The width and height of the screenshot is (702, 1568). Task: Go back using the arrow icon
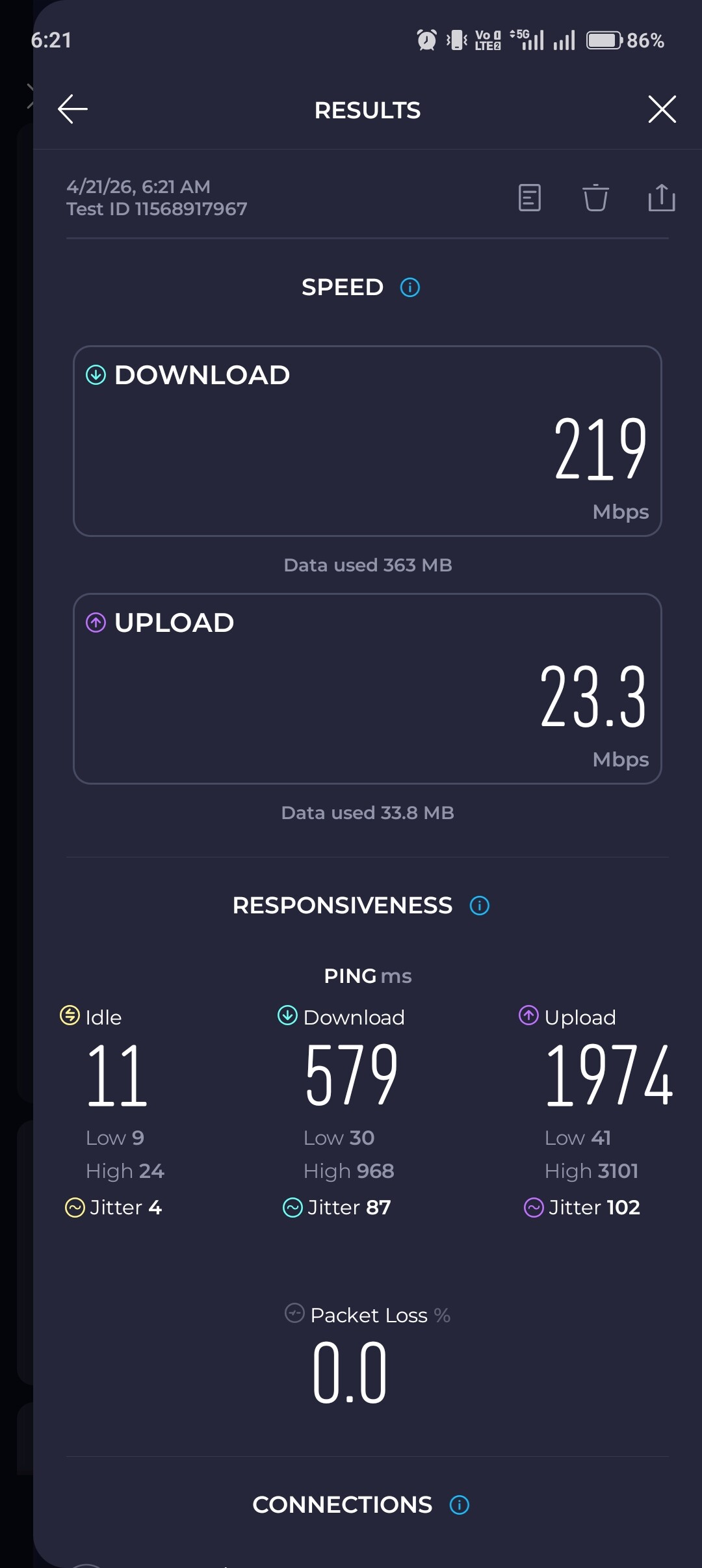(x=73, y=109)
